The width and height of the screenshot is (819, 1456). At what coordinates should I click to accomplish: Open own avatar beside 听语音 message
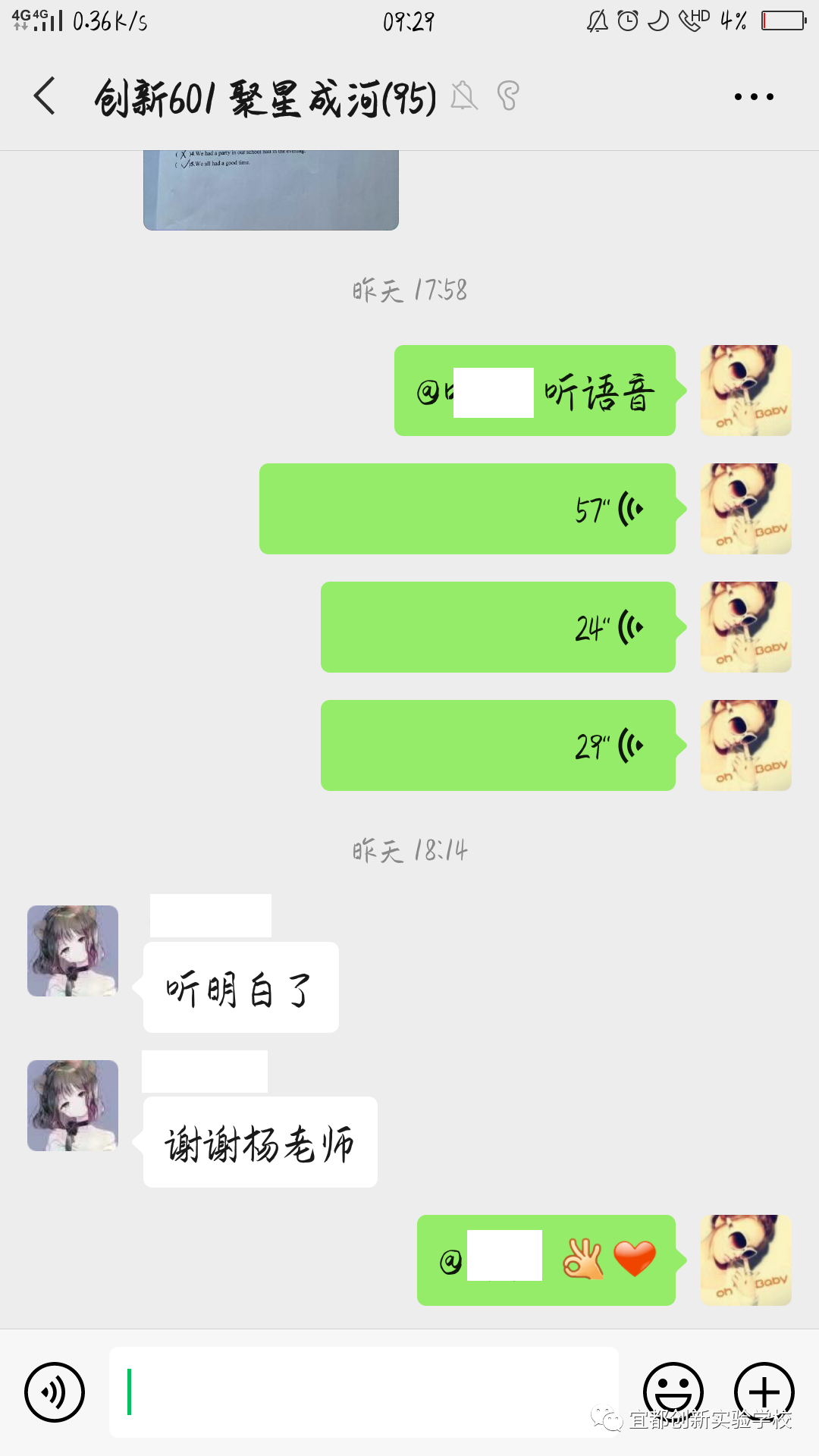coord(745,391)
